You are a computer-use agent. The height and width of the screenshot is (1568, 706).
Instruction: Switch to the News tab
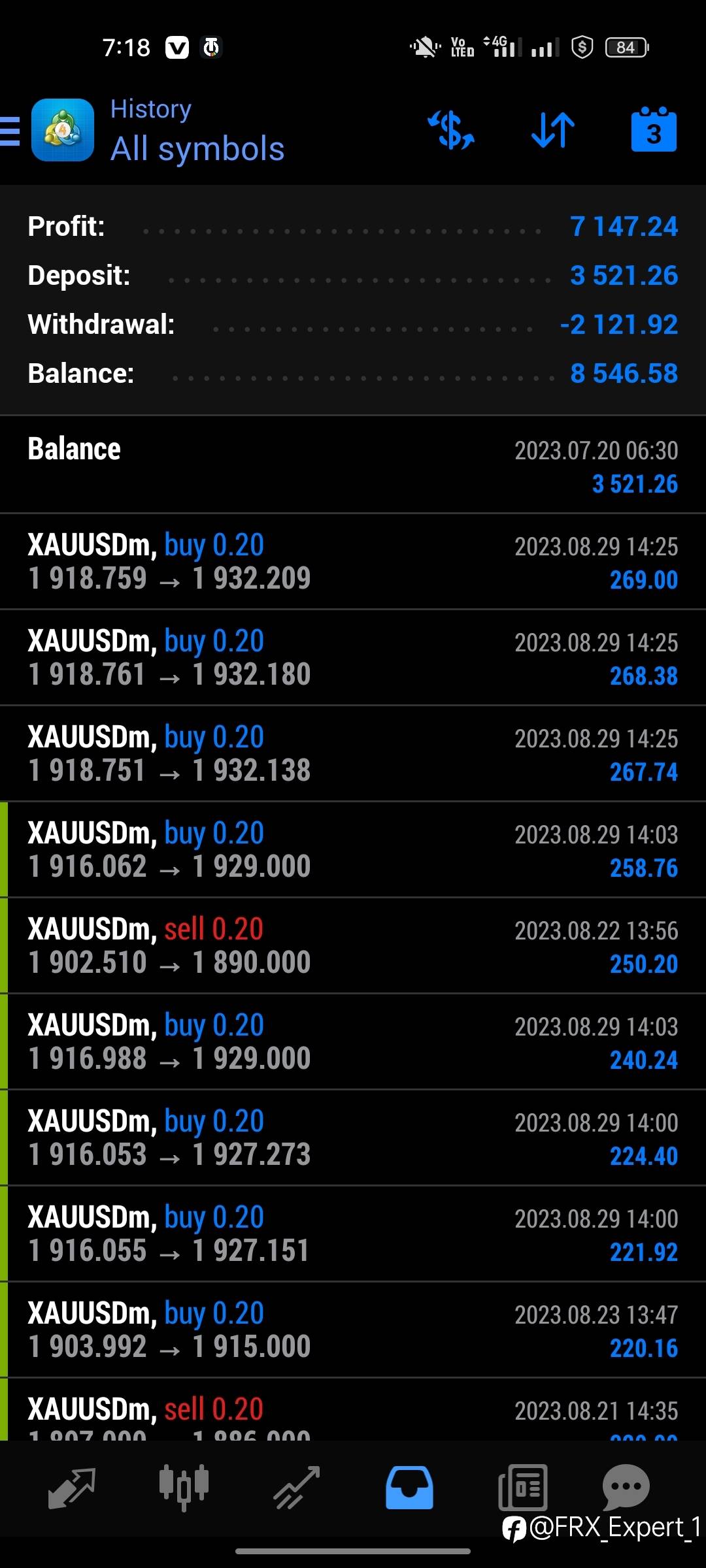tap(522, 1488)
